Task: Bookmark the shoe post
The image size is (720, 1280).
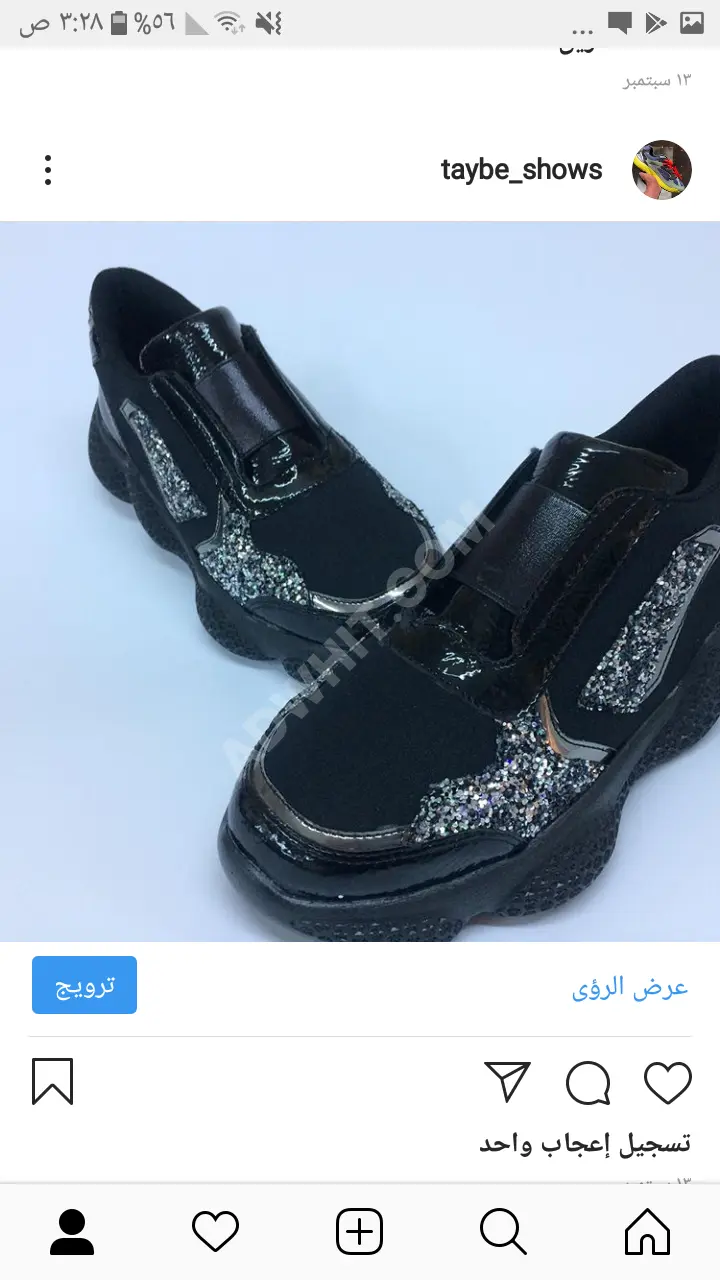Action: [52, 1082]
